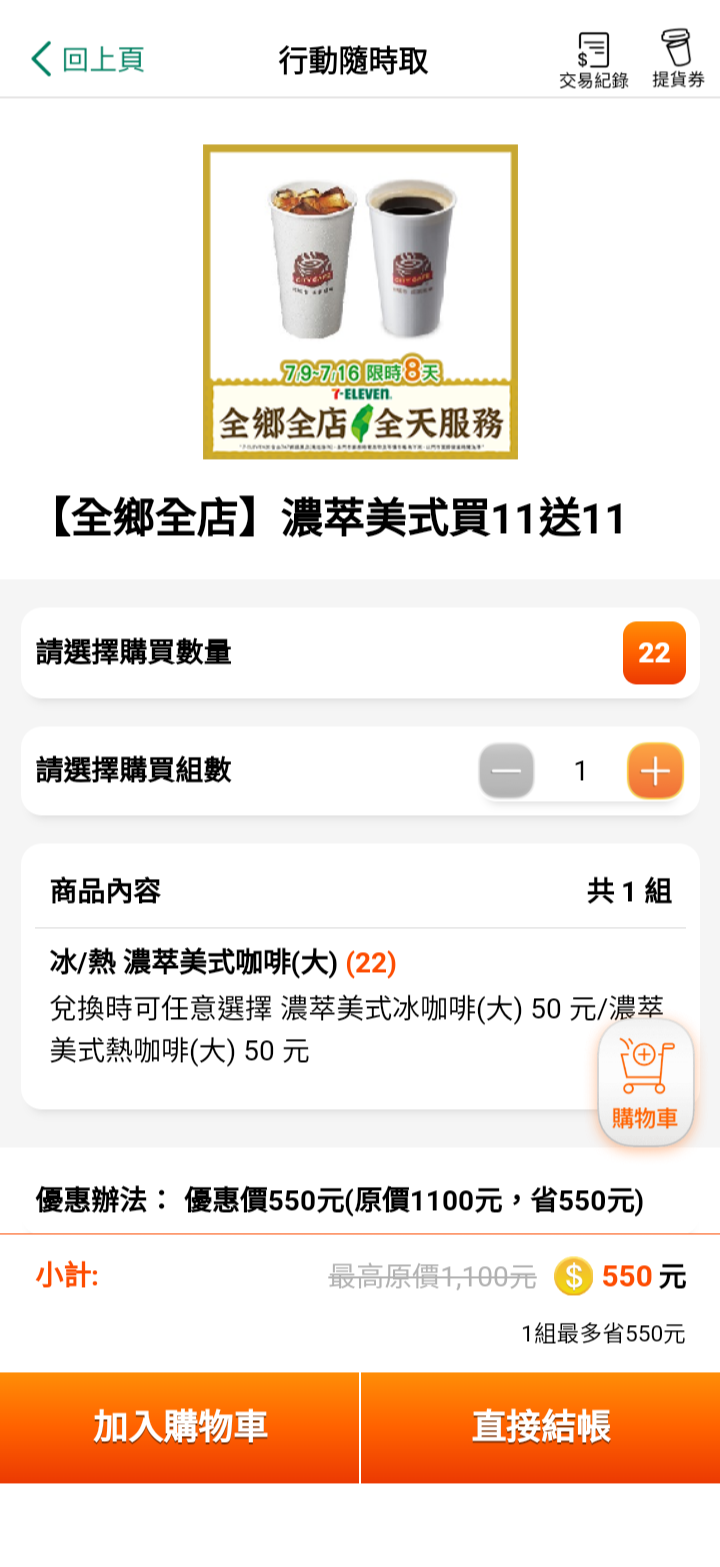720x1567 pixels.
Task: Select purchase quantity 22
Action: pyautogui.click(x=654, y=653)
